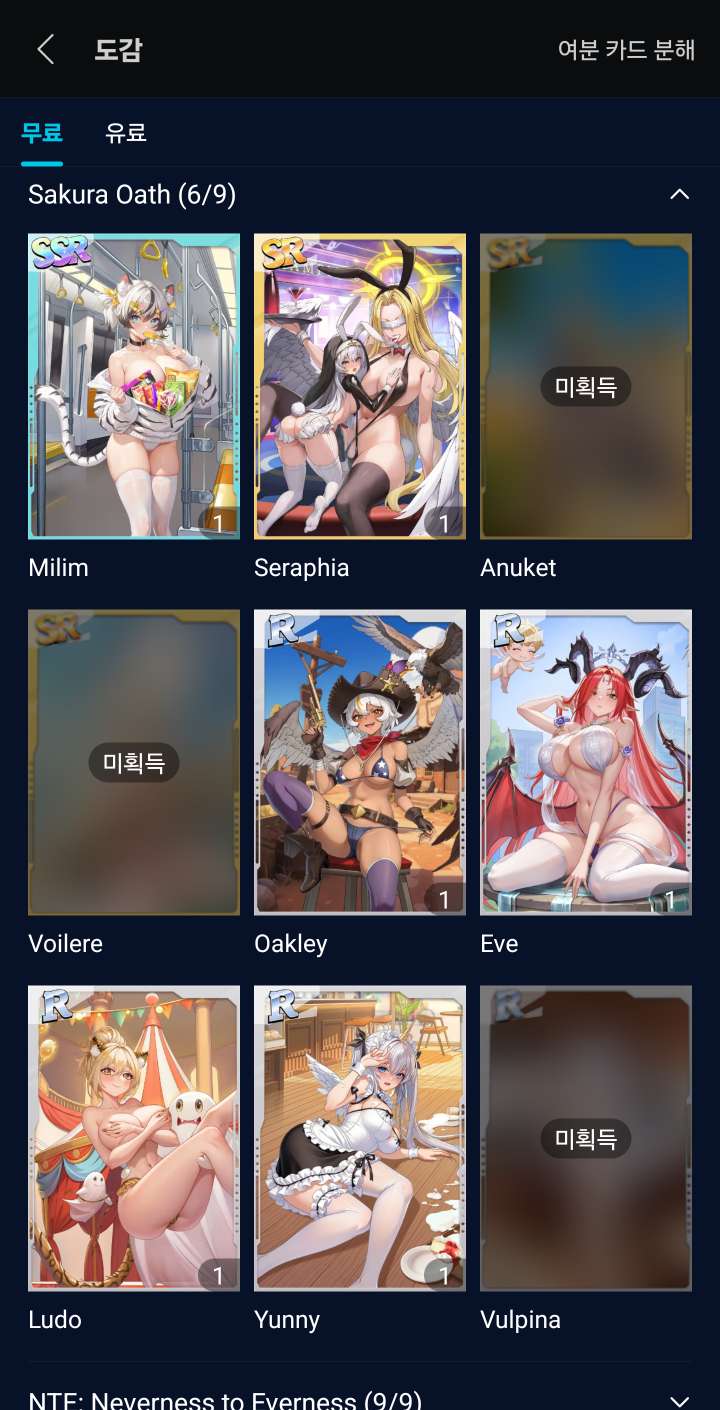Screen dimensions: 720x1410
Task: Switch to the 유료 tab
Action: [x=126, y=132]
